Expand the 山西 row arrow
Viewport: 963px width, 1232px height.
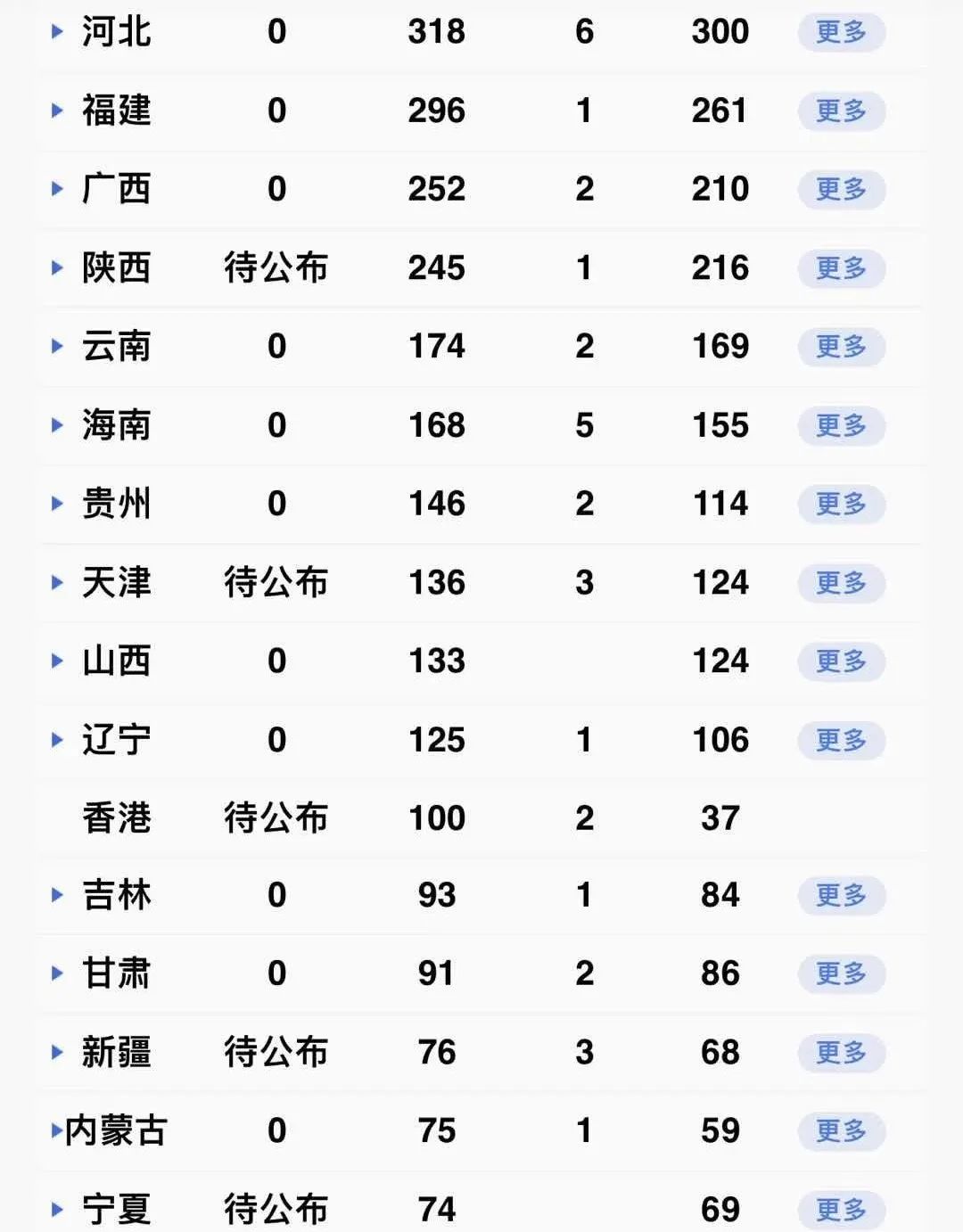click(x=58, y=661)
